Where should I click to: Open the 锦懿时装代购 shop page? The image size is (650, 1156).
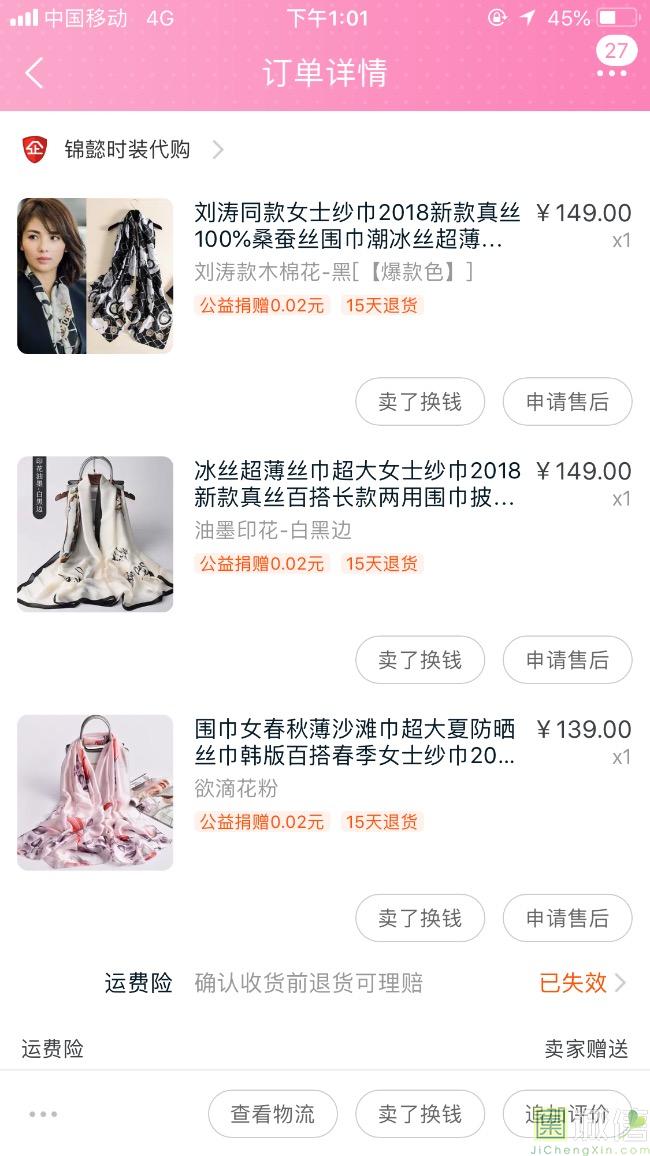[x=127, y=150]
